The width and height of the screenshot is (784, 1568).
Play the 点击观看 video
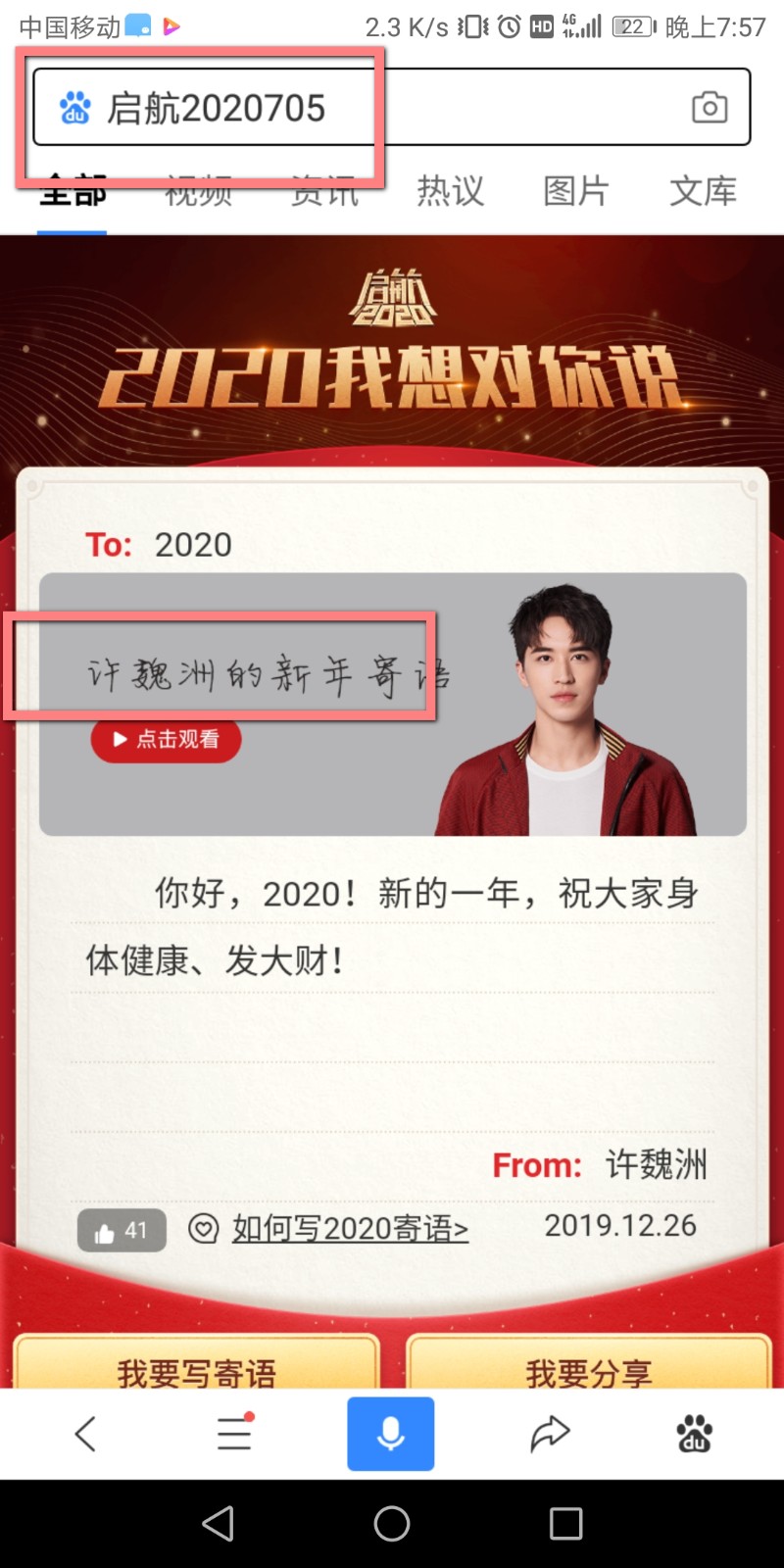(x=166, y=740)
